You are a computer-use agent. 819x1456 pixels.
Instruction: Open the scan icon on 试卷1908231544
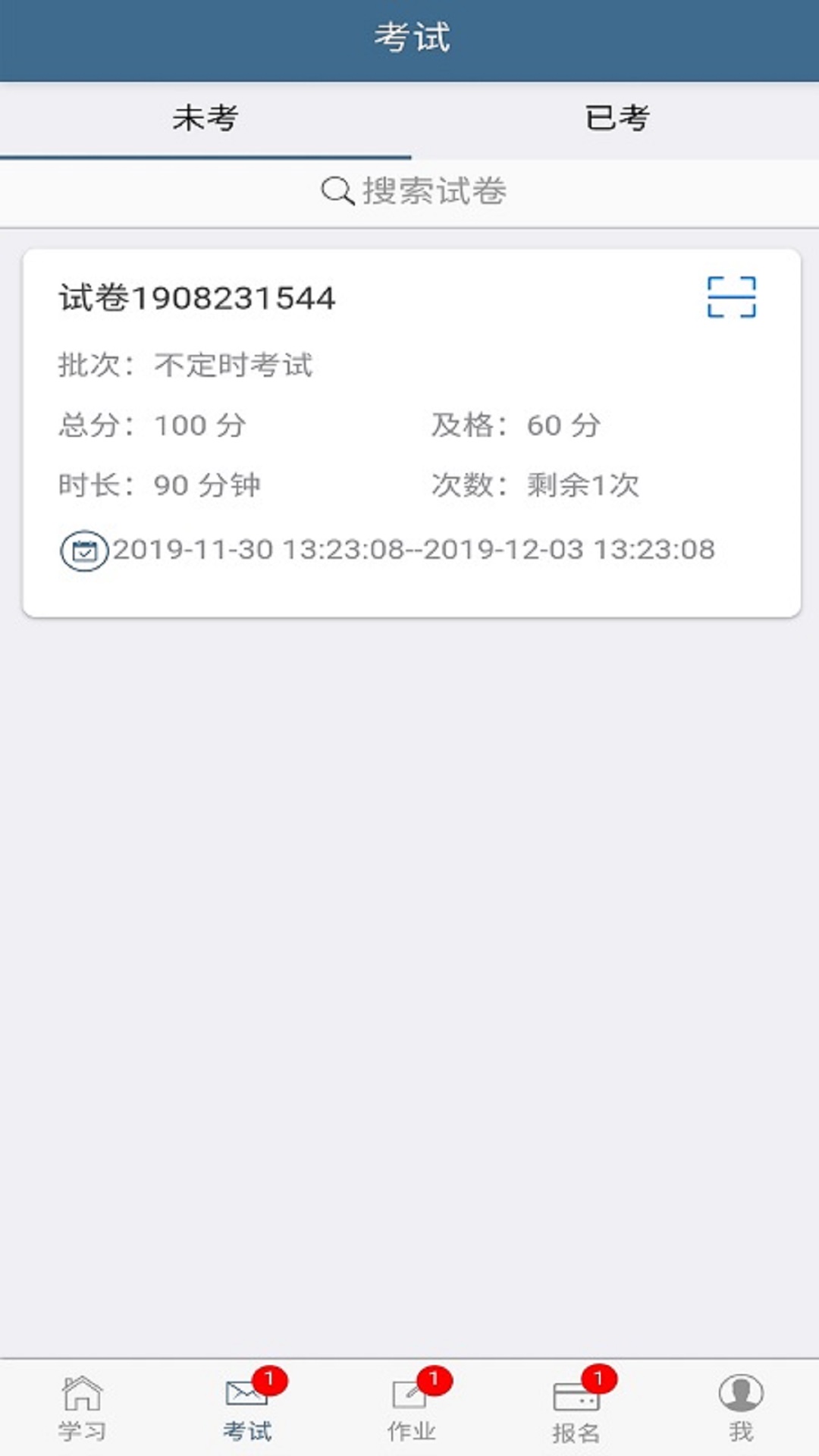[x=731, y=297]
